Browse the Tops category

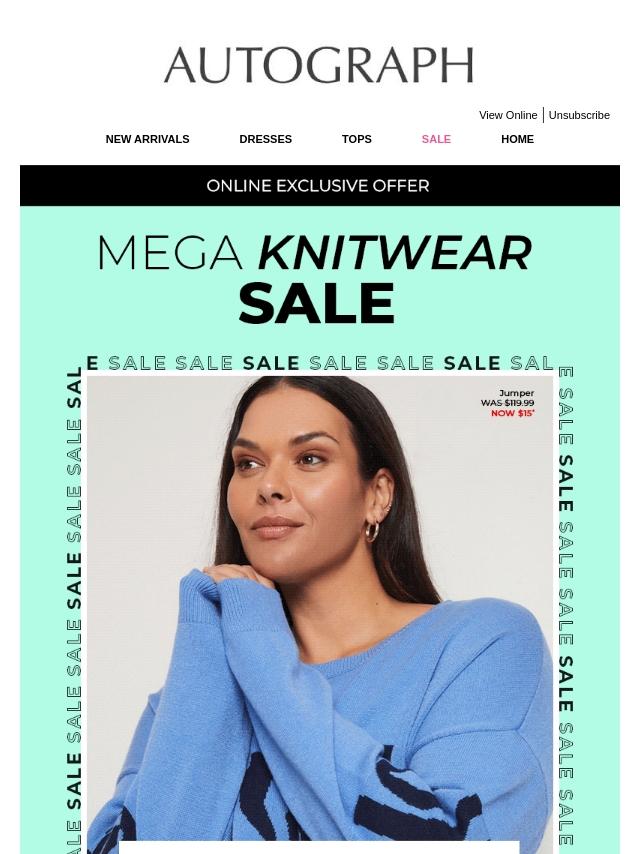tap(356, 139)
